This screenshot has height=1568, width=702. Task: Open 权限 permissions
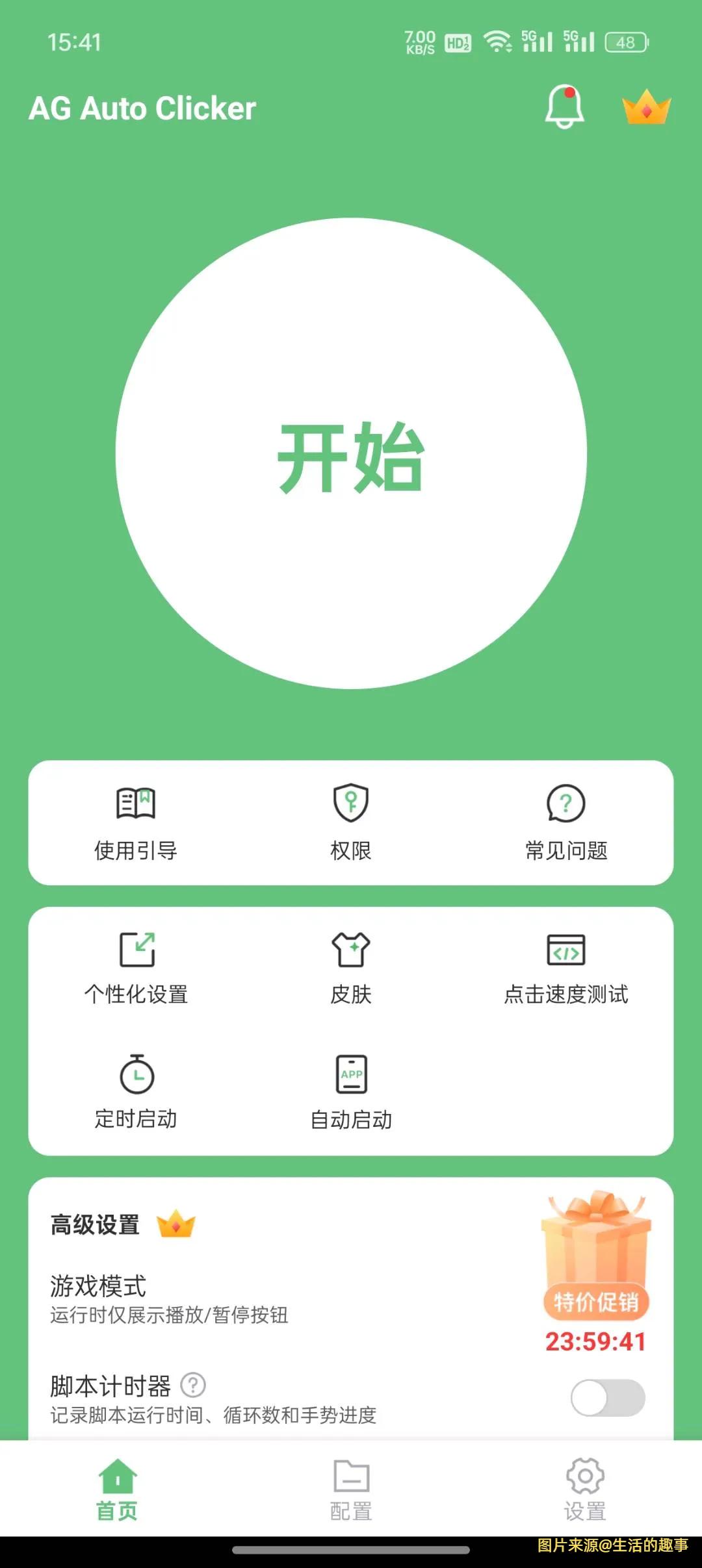351,822
